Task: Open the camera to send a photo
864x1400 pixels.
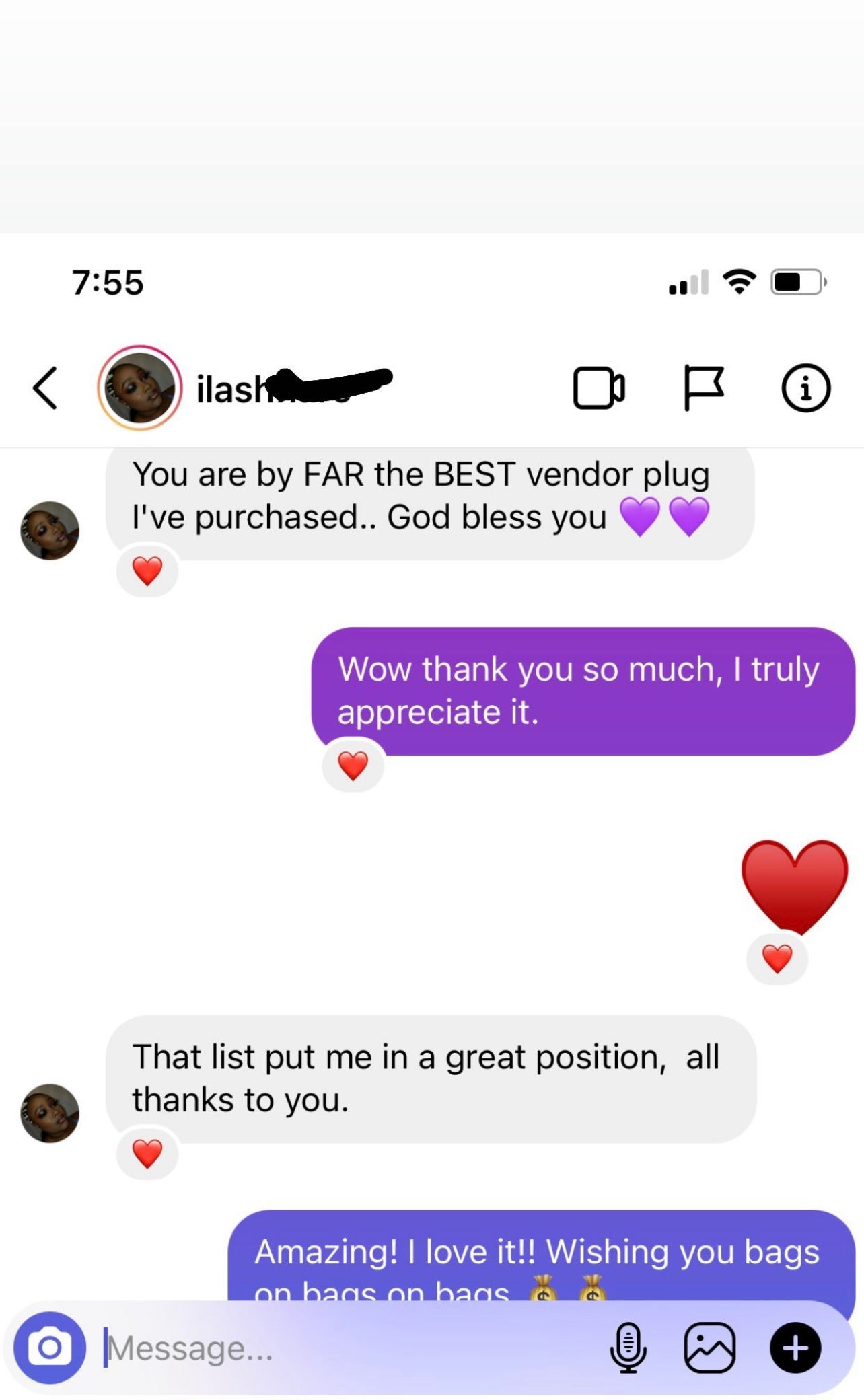Action: (50, 1348)
